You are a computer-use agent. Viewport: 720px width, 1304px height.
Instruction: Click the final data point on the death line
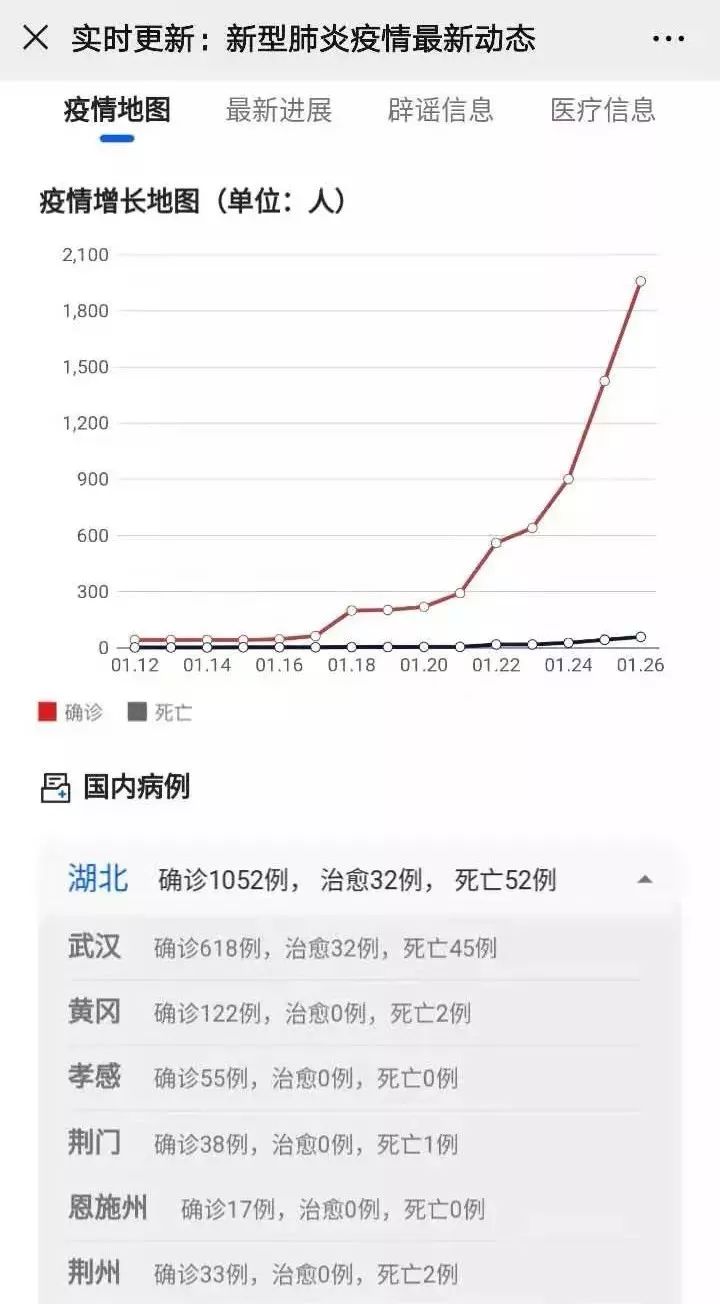coord(641,635)
